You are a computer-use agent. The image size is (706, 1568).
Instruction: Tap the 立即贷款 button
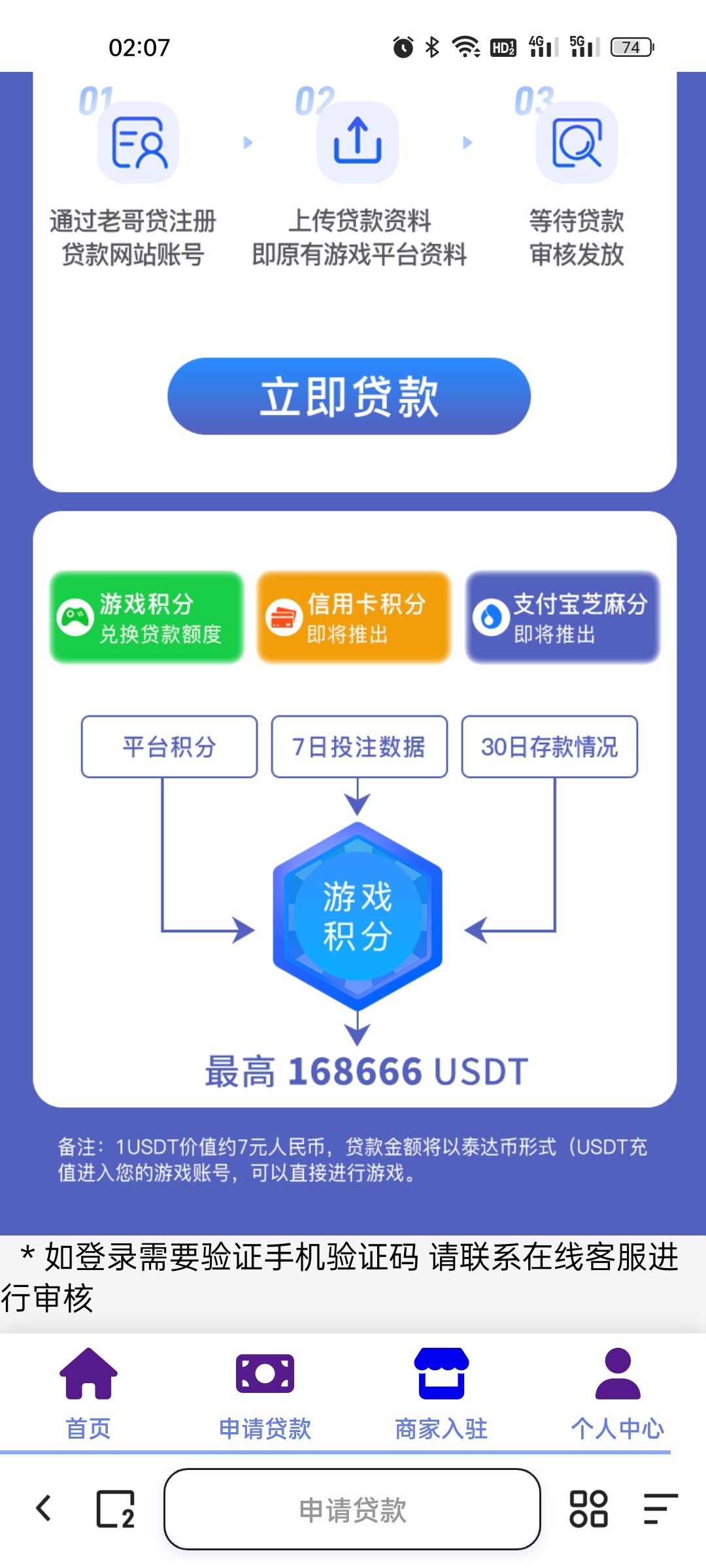coord(349,397)
